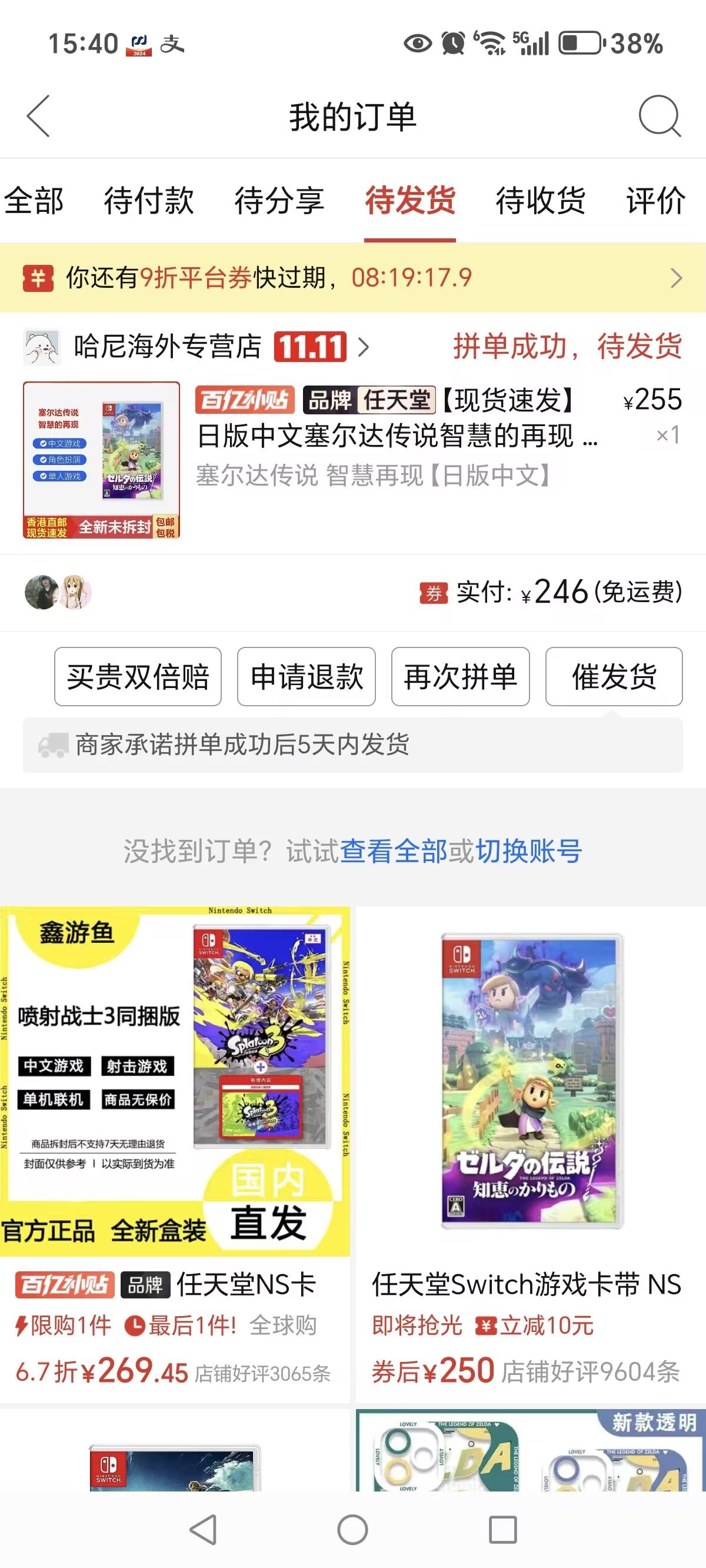This screenshot has height=1568, width=706.
Task: Switch to the 评价 tab
Action: (656, 201)
